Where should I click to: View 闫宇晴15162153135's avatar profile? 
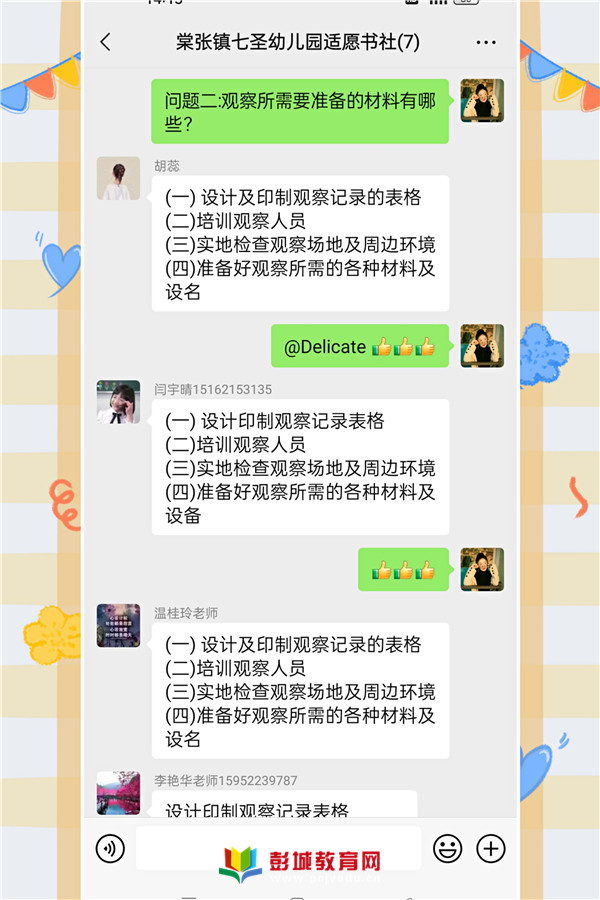tap(118, 402)
